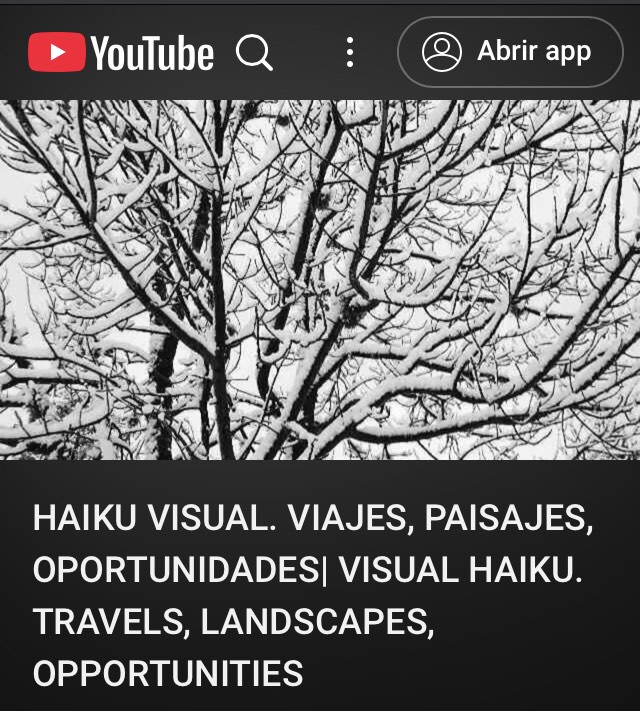Tap the Abrir app button
The image size is (640, 711).
coord(510,52)
